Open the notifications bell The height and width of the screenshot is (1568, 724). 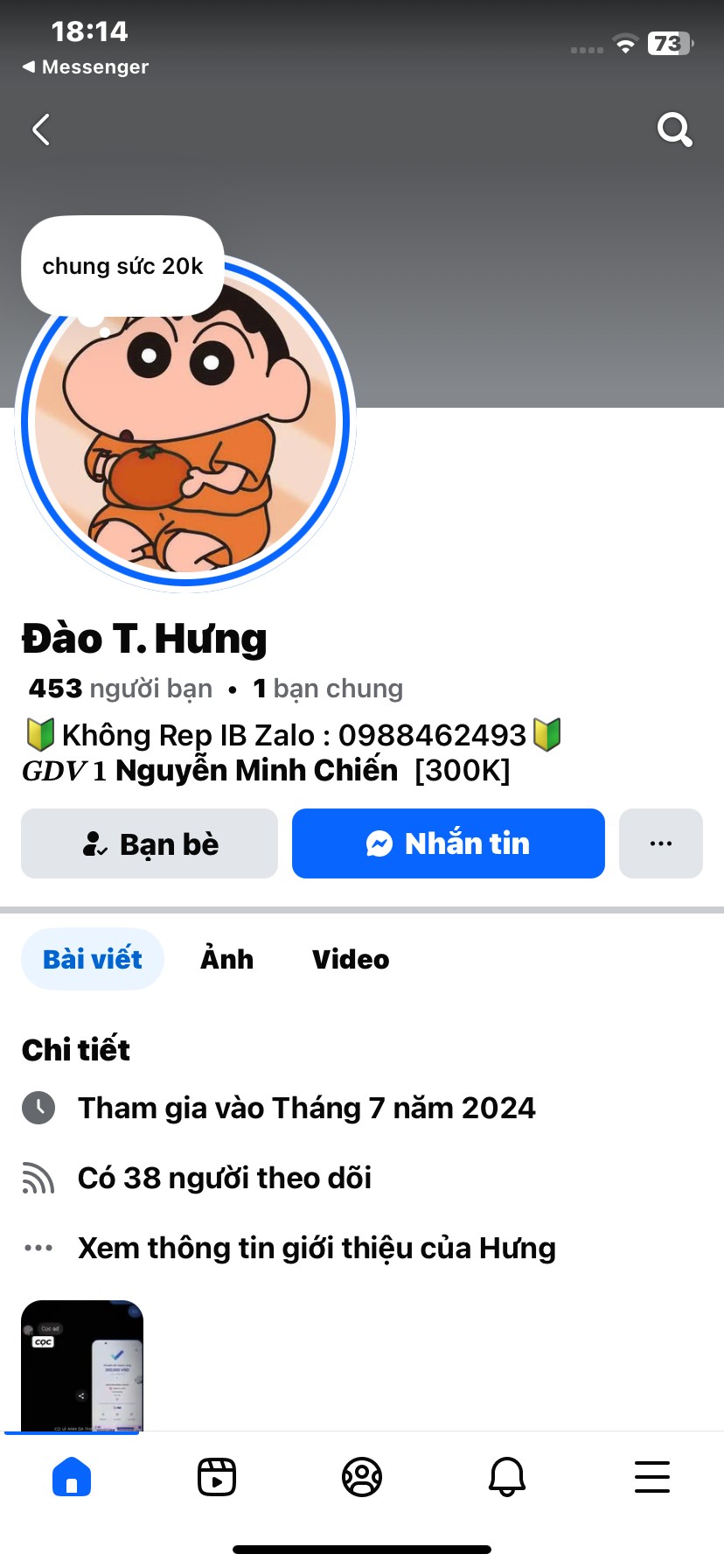point(507,1477)
